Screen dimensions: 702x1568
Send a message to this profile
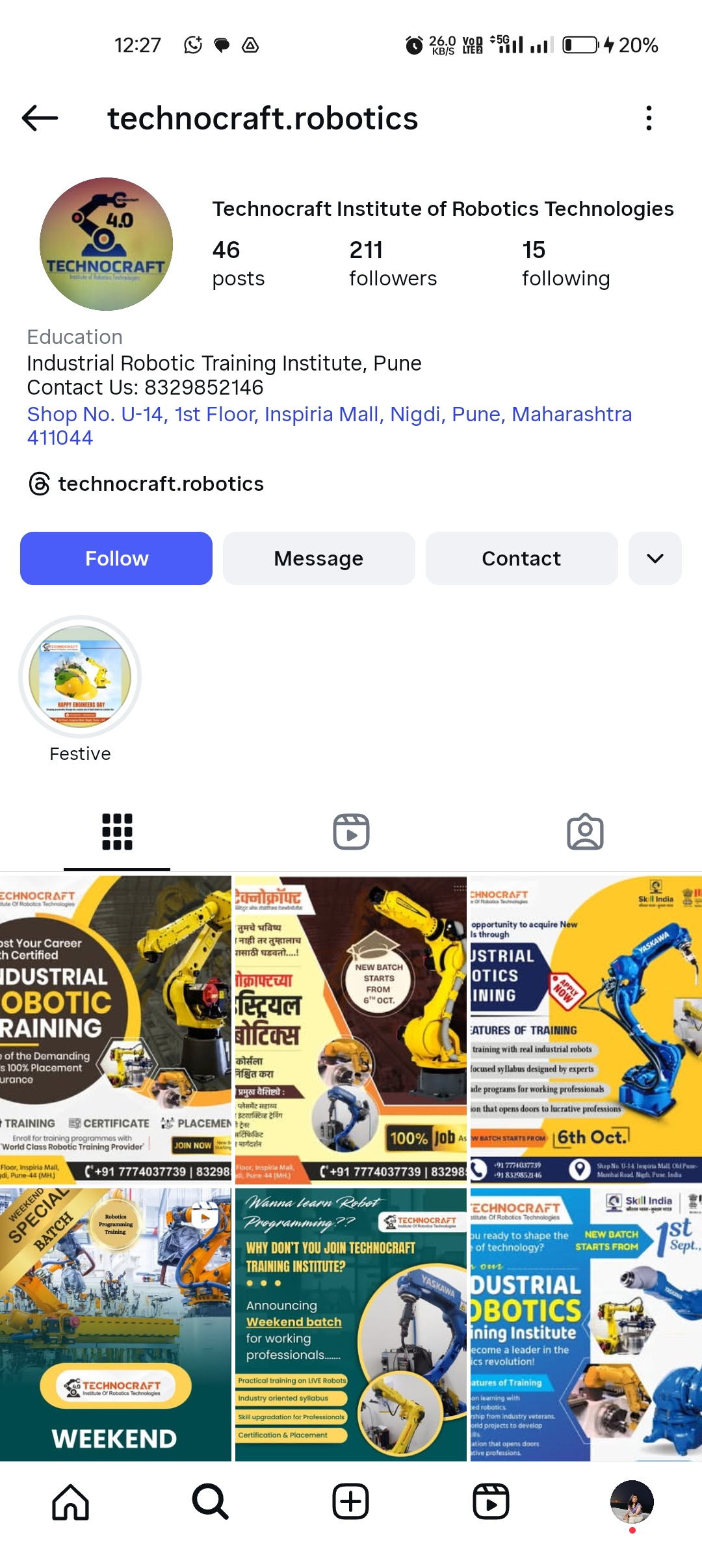tap(318, 558)
